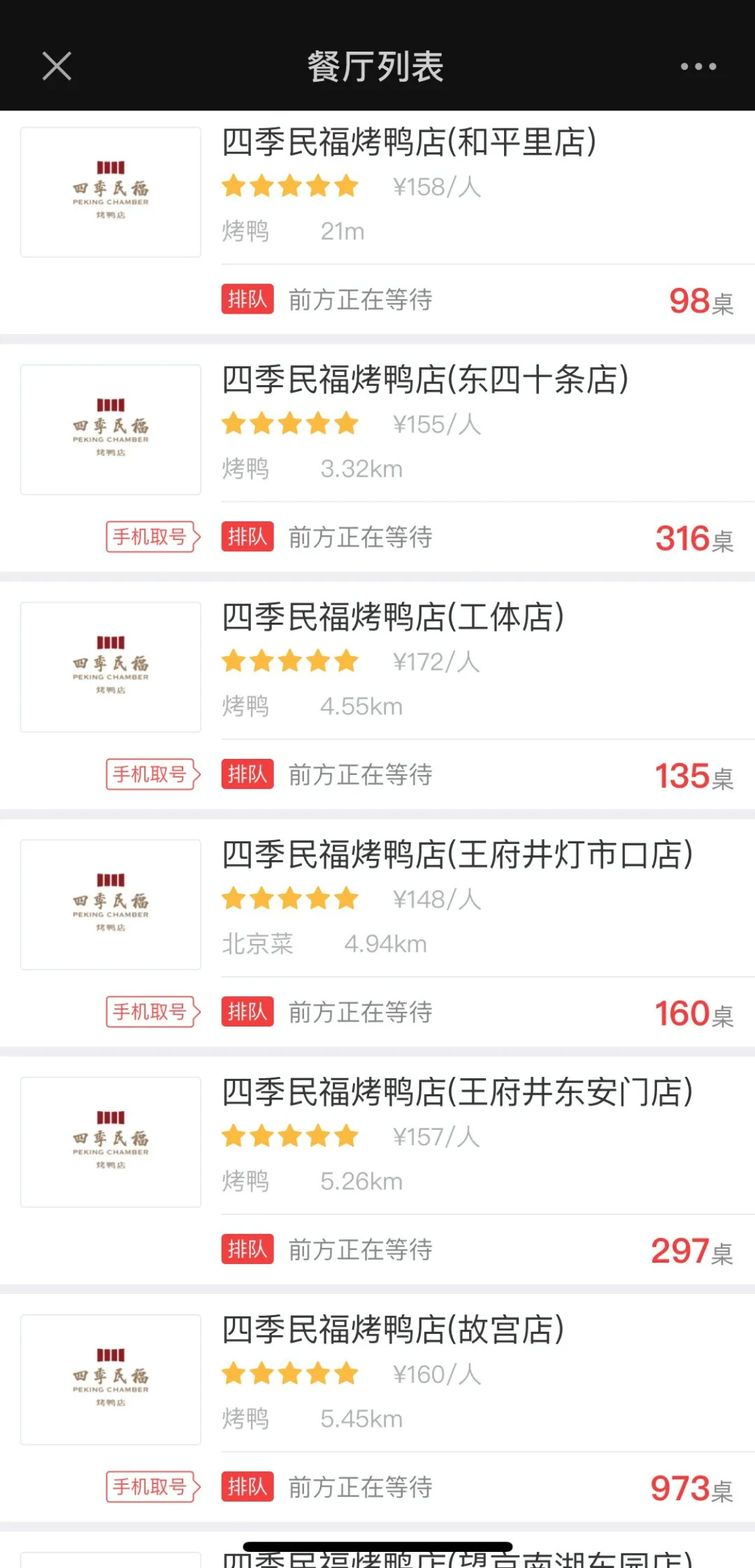Take a mobile queue number at 王府井灯市口店
This screenshot has height=1568, width=755.
pos(152,1012)
